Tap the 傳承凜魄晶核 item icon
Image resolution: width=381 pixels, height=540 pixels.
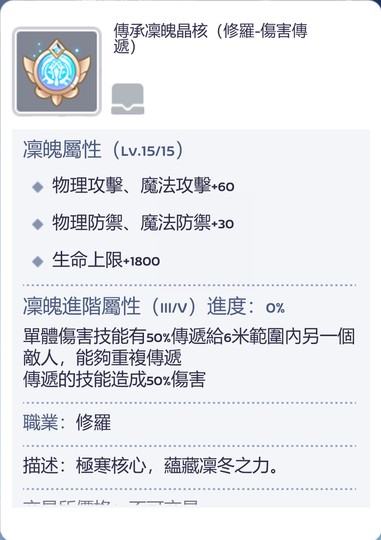click(57, 71)
